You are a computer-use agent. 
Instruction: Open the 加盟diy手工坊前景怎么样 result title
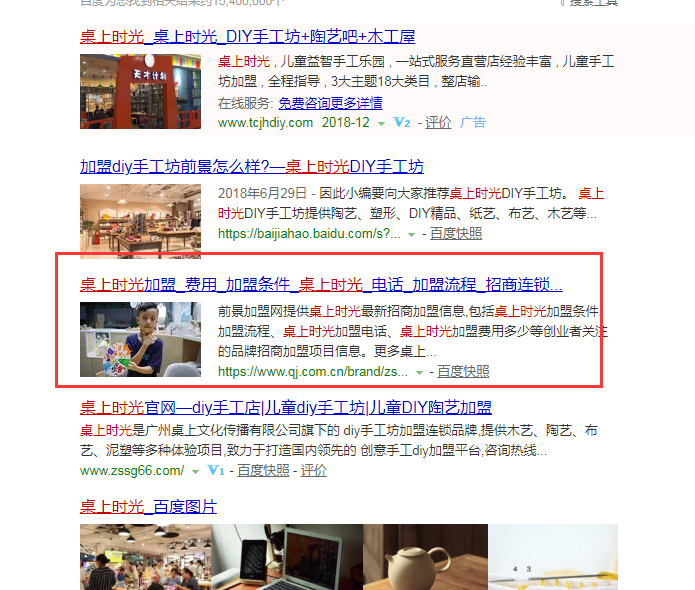(x=251, y=166)
